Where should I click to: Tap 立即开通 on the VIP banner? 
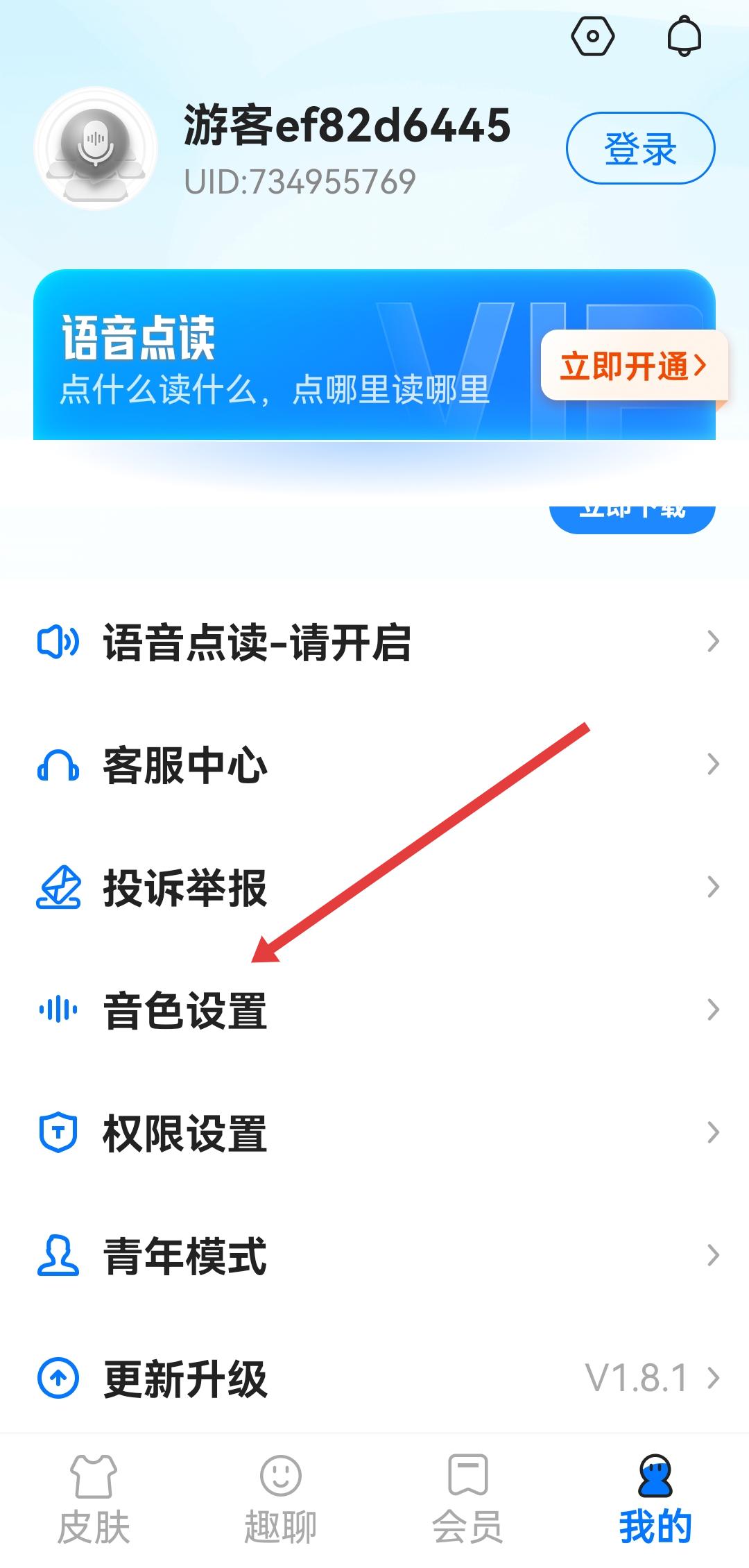tap(634, 366)
